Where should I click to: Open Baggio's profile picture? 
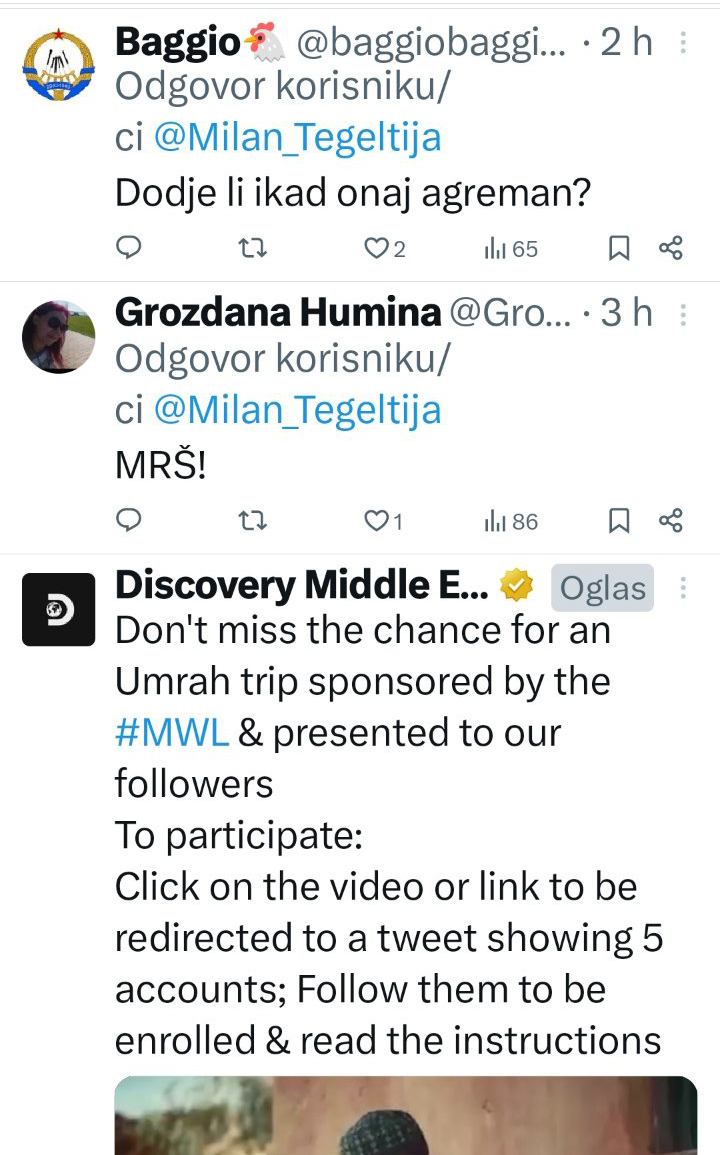pyautogui.click(x=58, y=65)
